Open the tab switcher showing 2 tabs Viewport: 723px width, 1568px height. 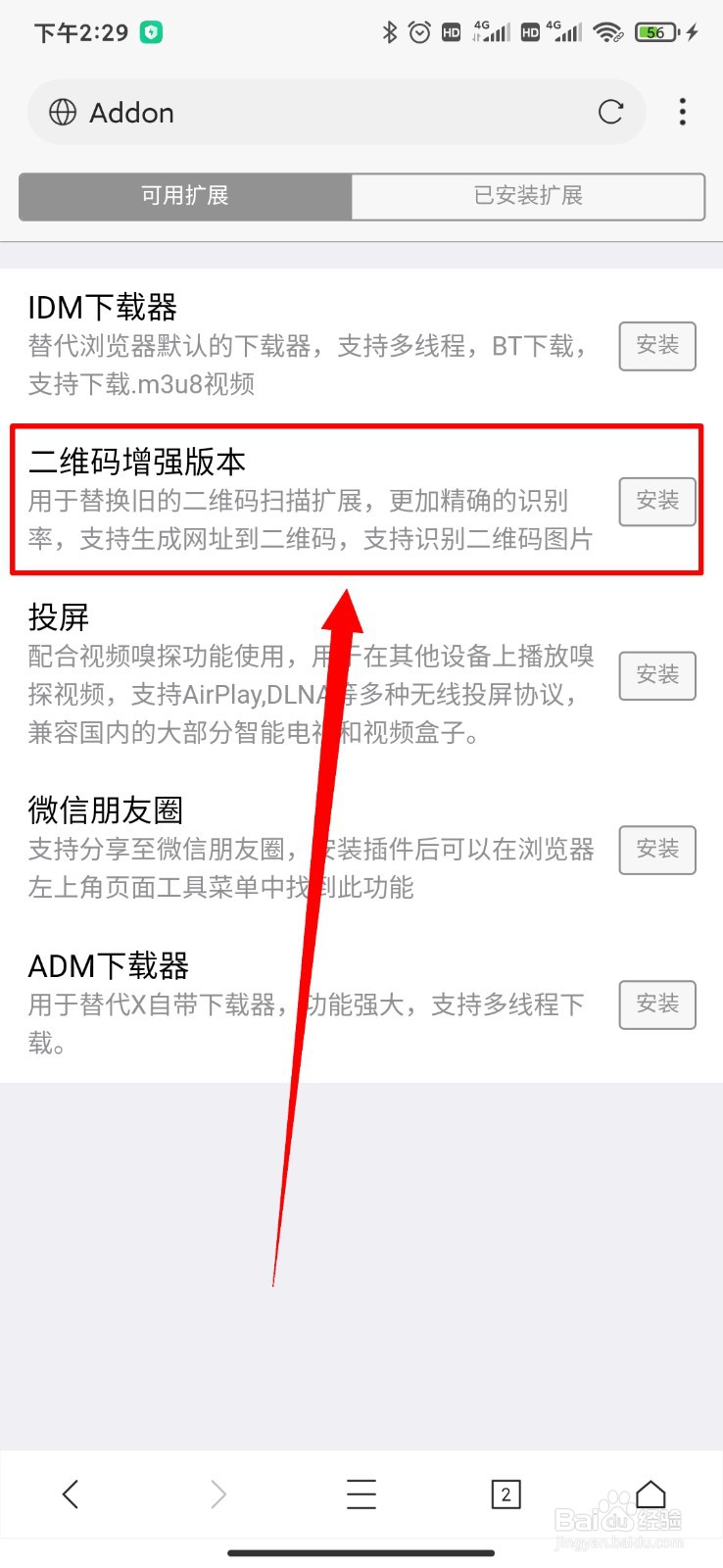point(506,1494)
